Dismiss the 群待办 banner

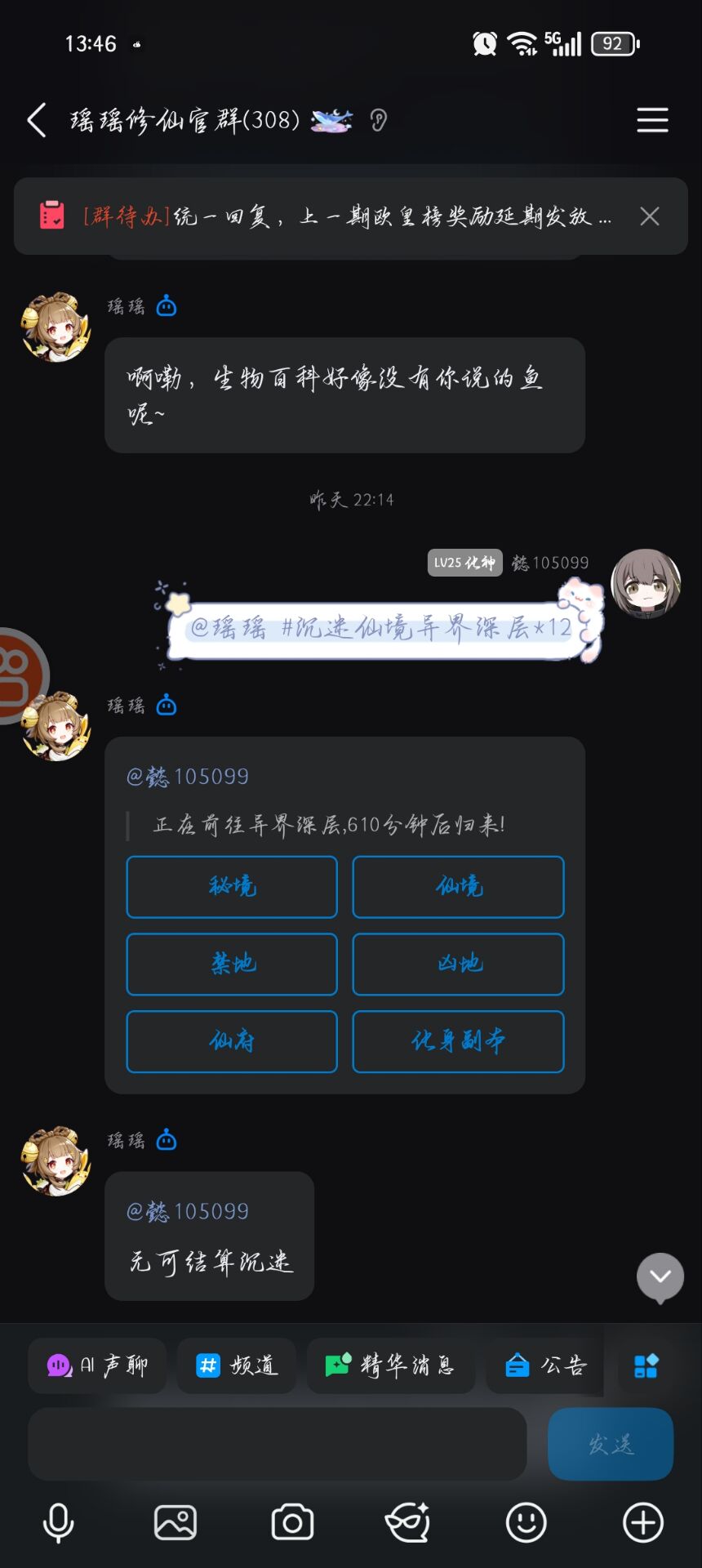[650, 216]
